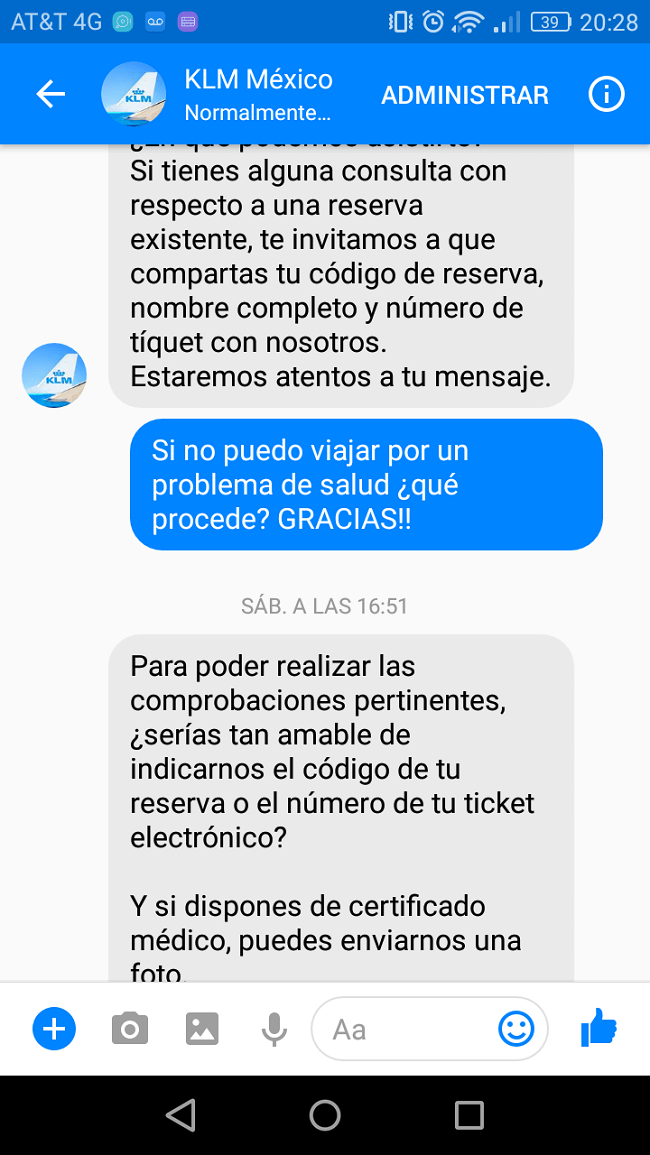
Task: Go back to the conversations list
Action: 50,95
